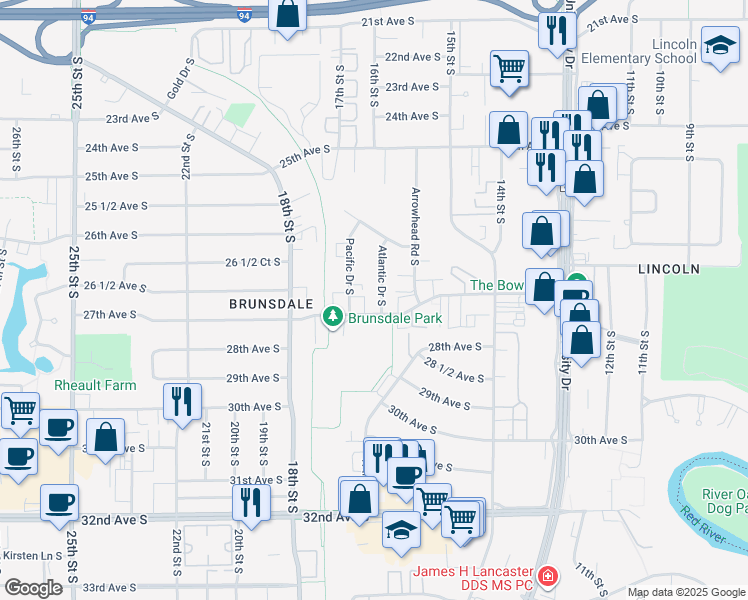Open the graduation cap marker below 32nd Ave
748x600 pixels.
401,529
